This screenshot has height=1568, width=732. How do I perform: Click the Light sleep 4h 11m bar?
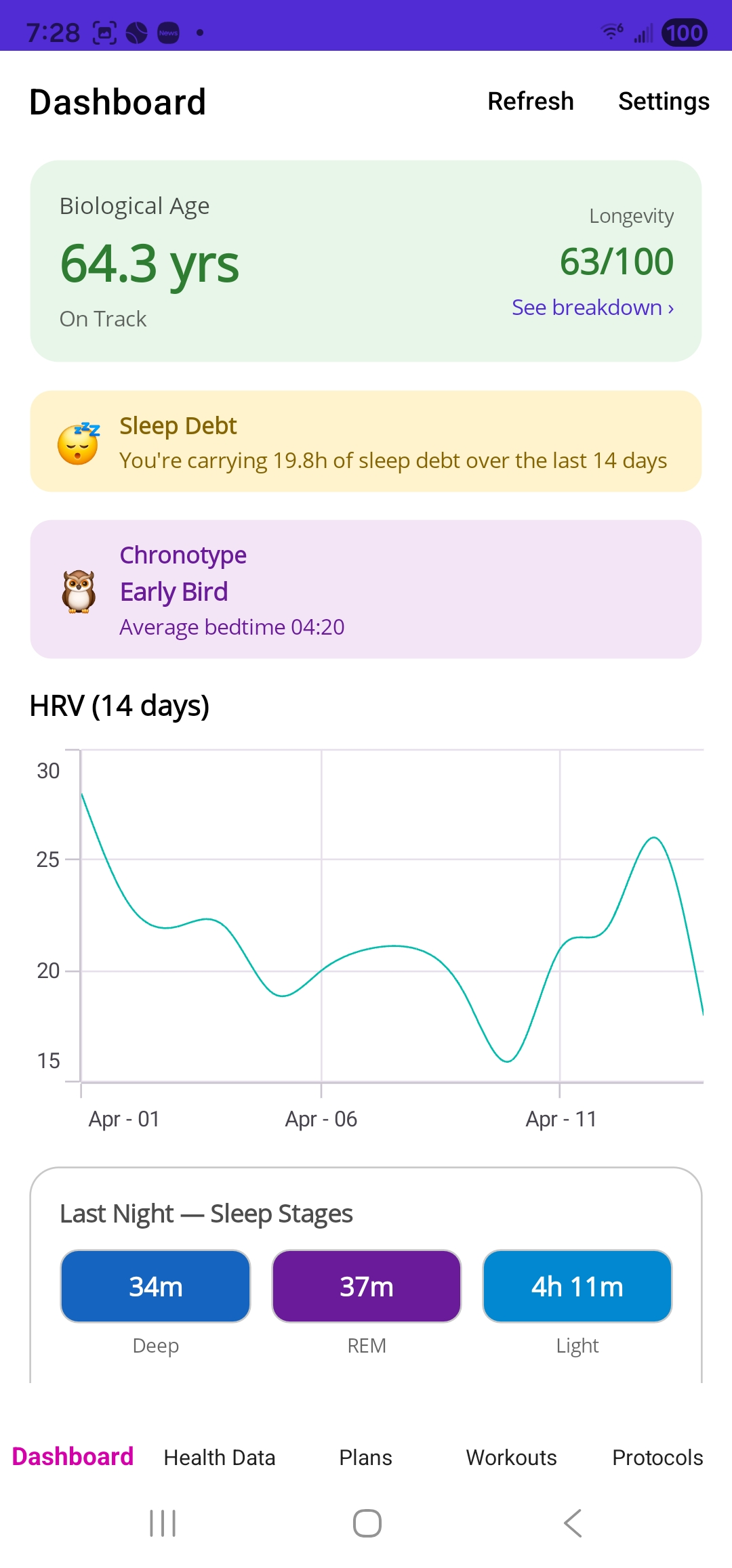[577, 1286]
